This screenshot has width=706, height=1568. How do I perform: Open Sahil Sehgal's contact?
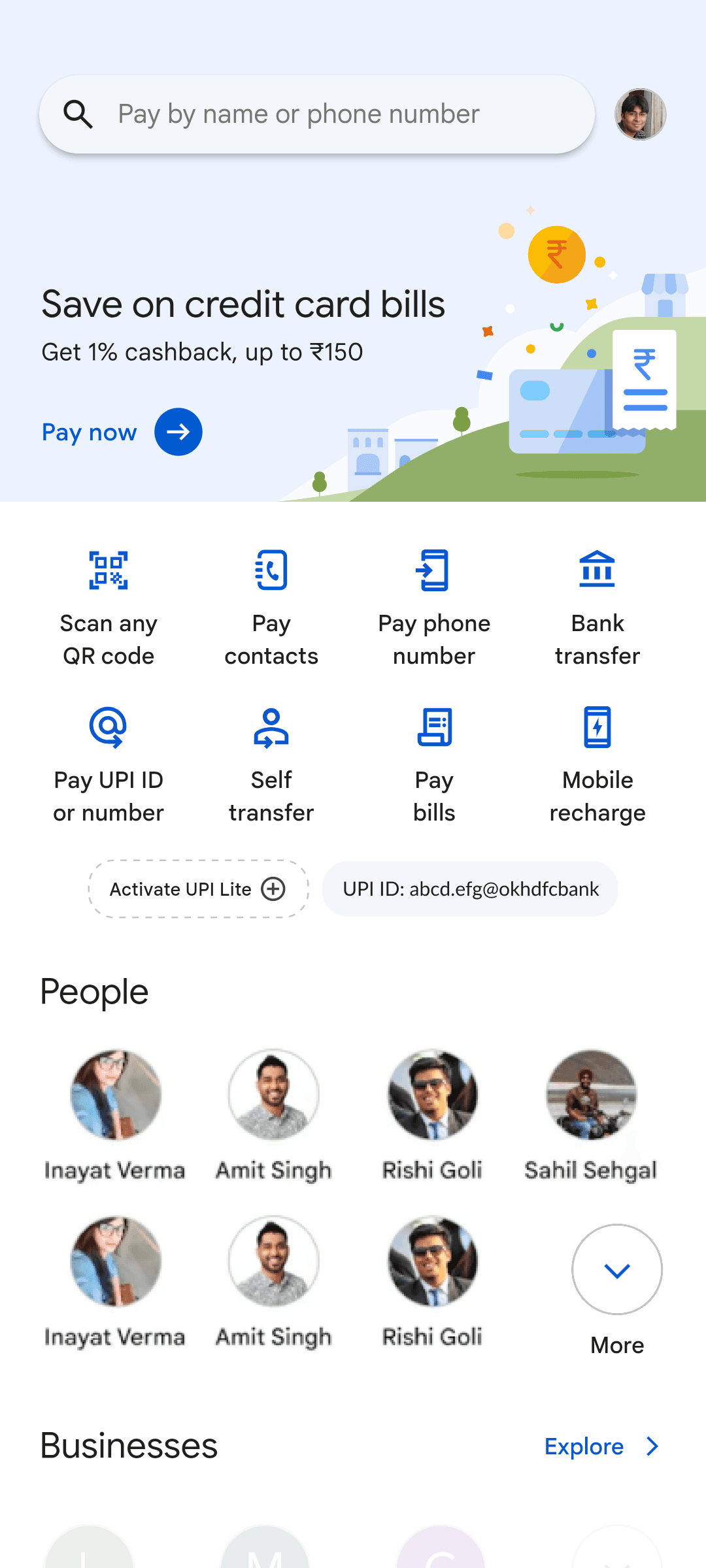pyautogui.click(x=591, y=1115)
